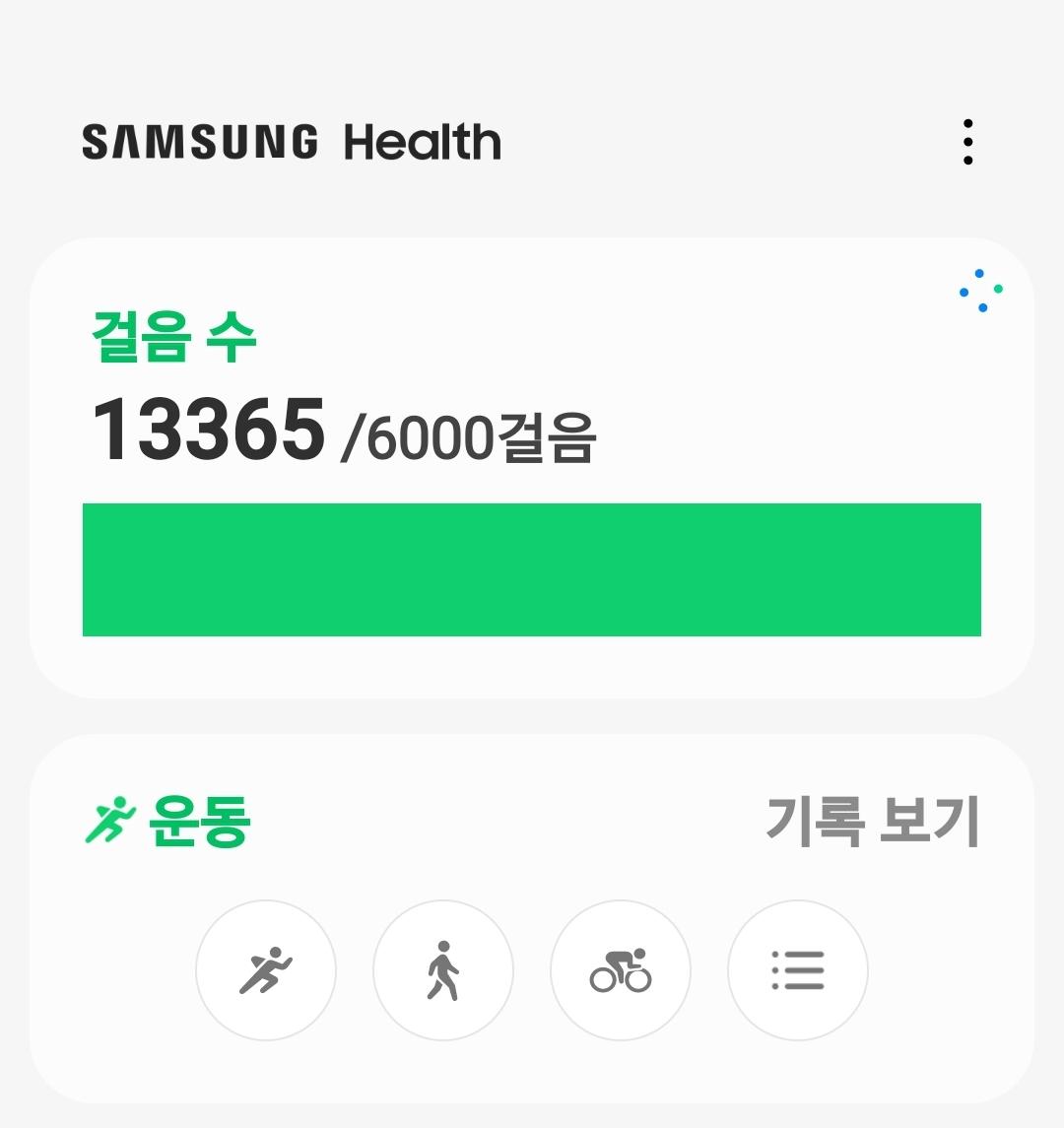The image size is (1064, 1128).
Task: Open the 걸음 수 steps card
Action: tap(532, 468)
